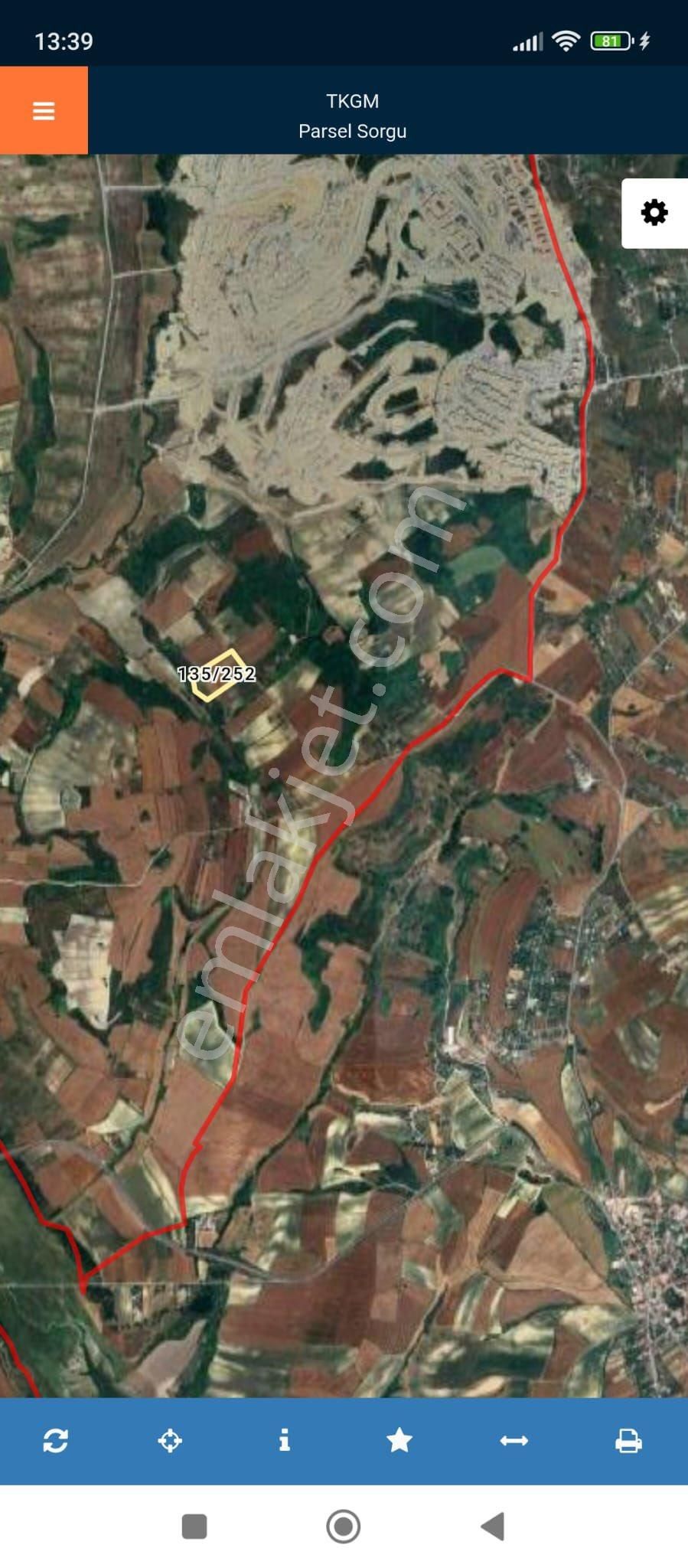
Task: Open map settings gear
Action: coord(654,213)
